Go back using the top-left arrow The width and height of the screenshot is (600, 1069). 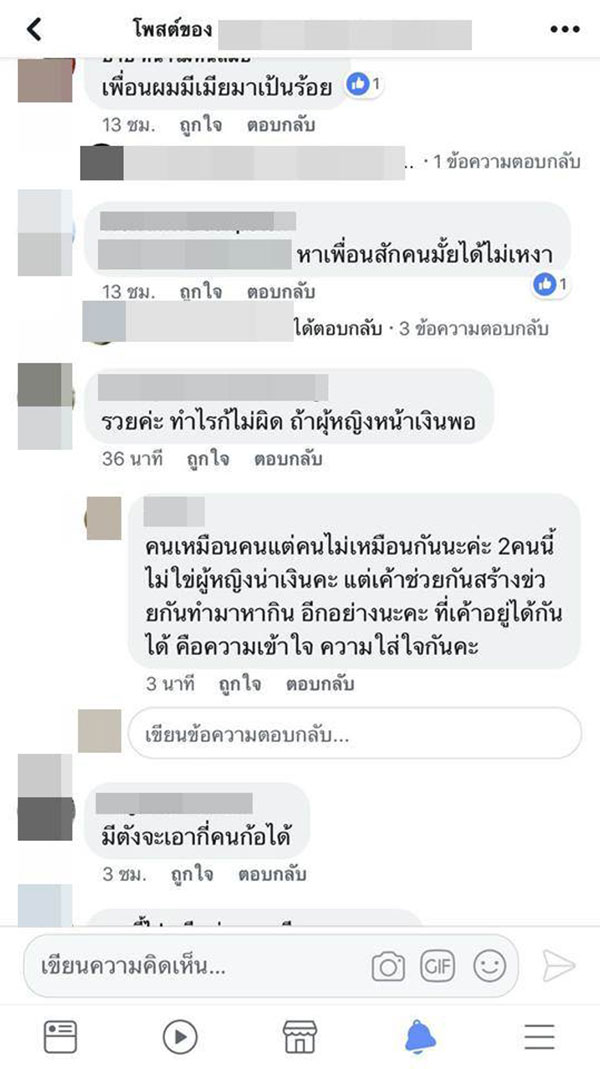[x=35, y=29]
